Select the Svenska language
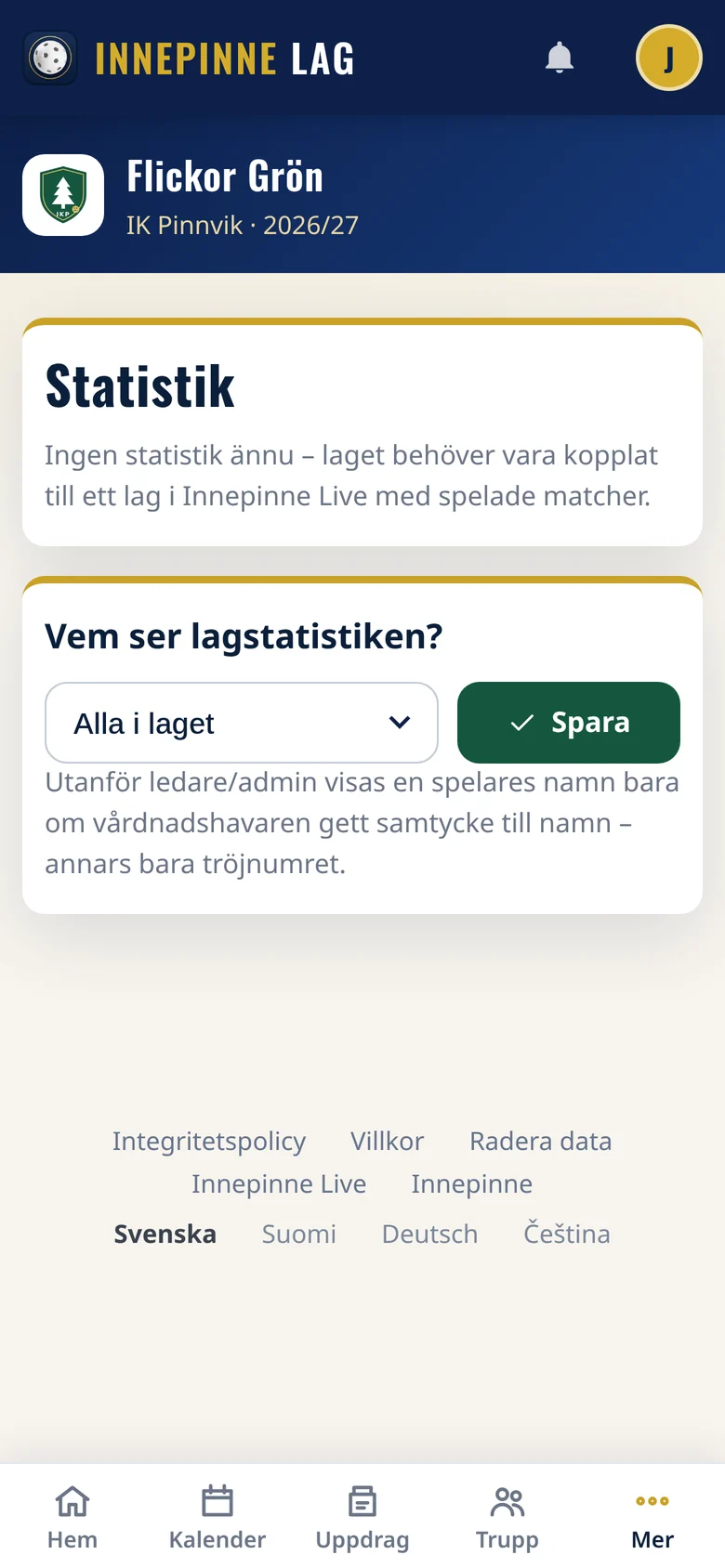The height and width of the screenshot is (1568, 725). click(165, 1234)
